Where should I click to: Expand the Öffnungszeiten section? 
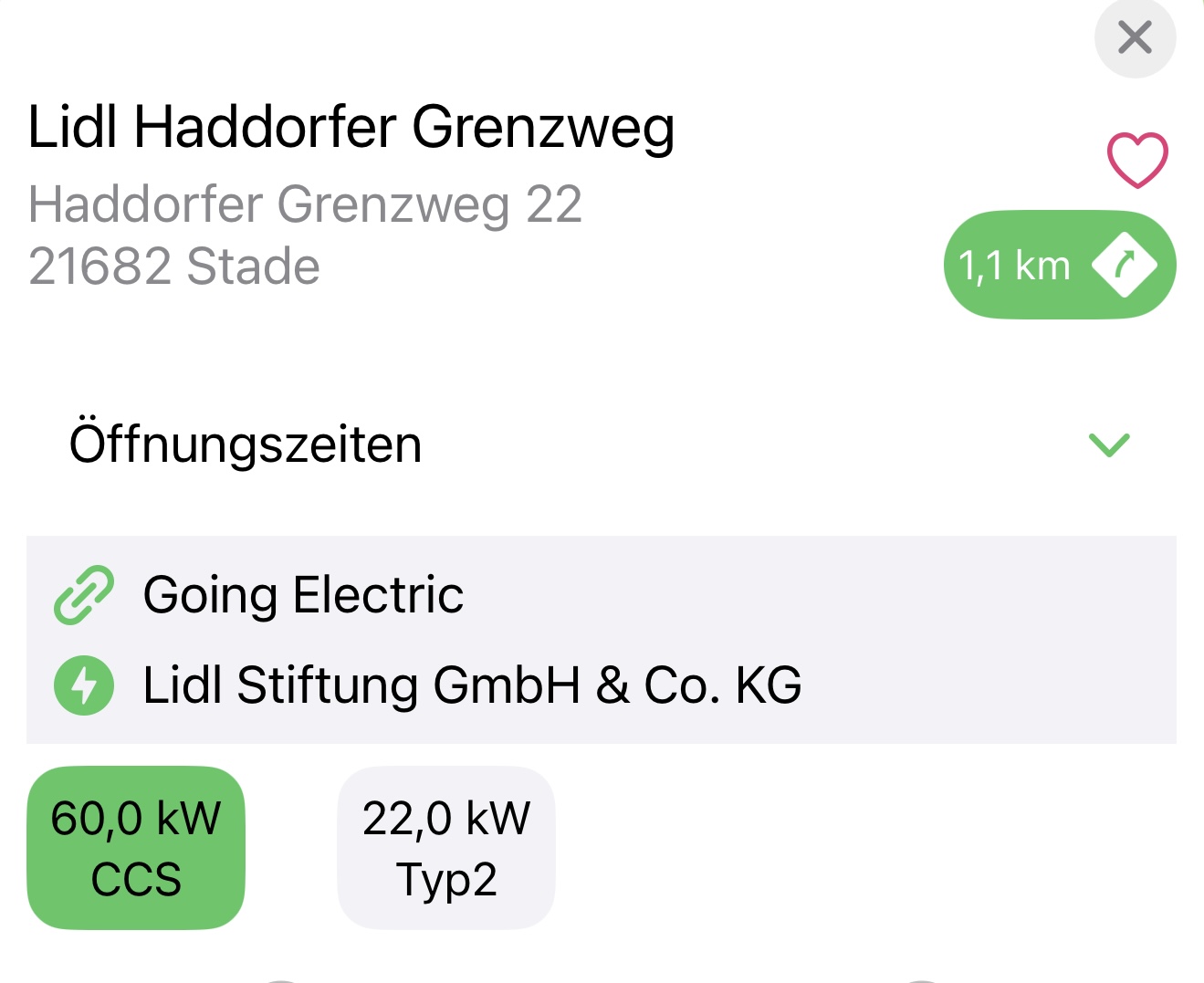click(x=1108, y=444)
